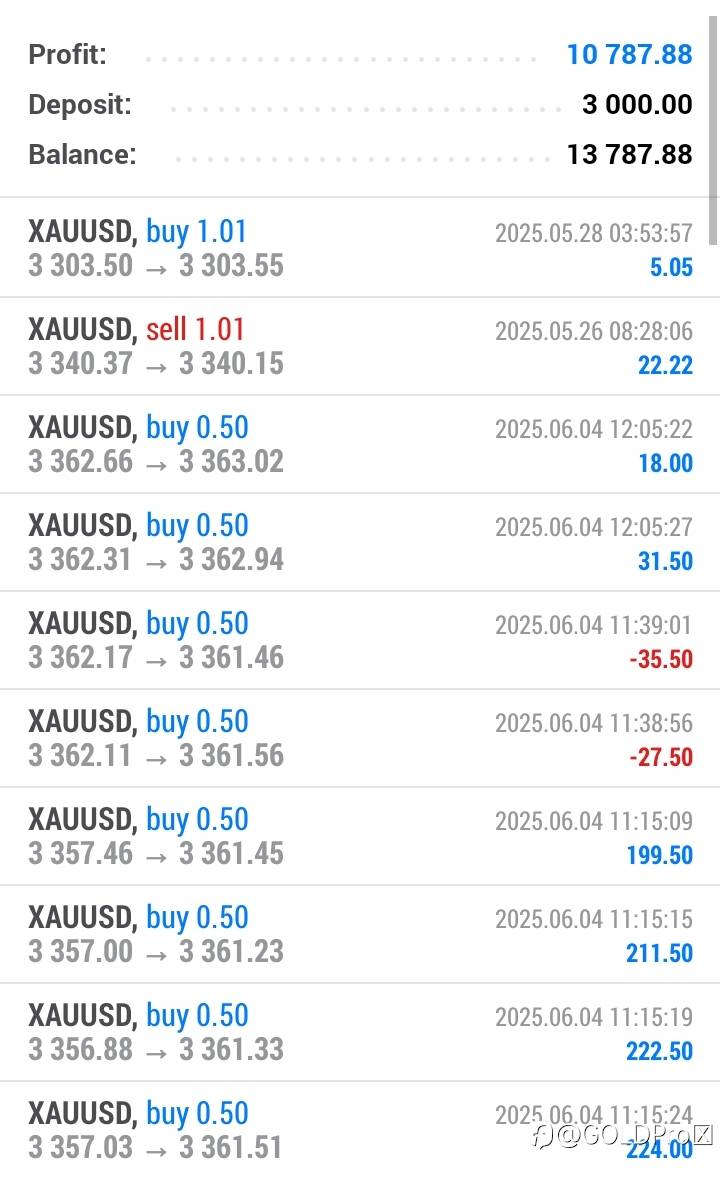
Task: Open the XAUUSD buy 1.01 trade with 5.05 profit
Action: click(x=360, y=248)
